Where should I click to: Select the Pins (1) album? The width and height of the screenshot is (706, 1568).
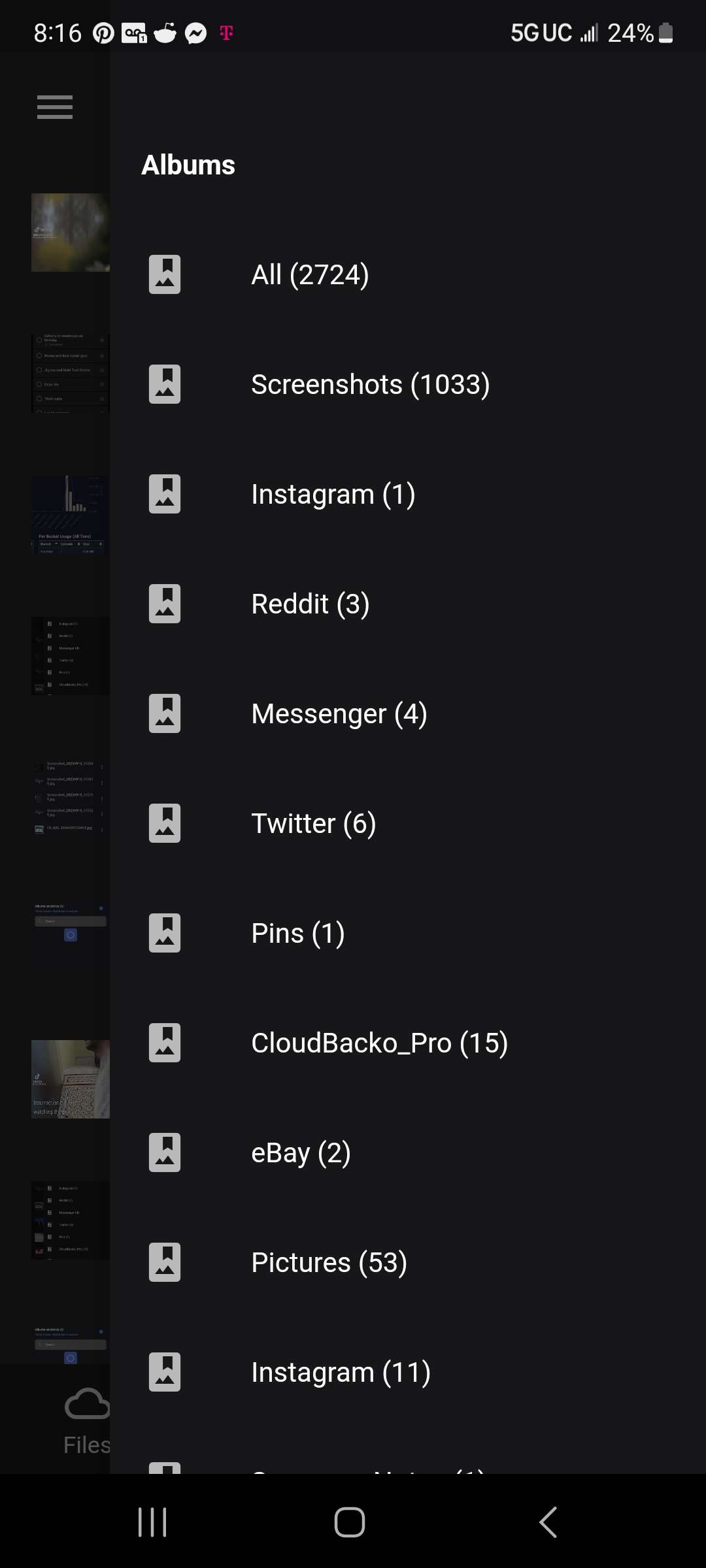point(408,933)
